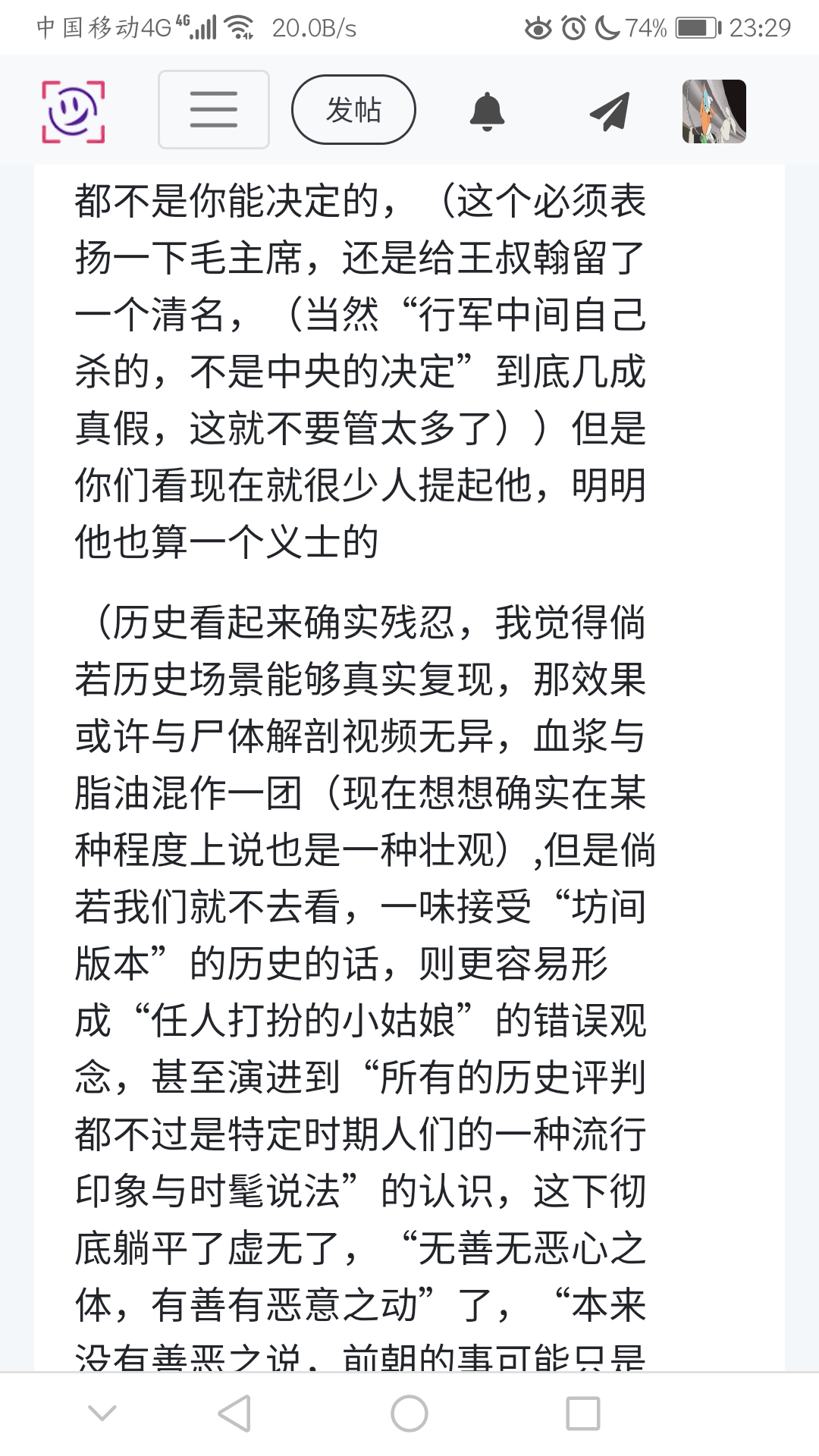Open direct messages via paper plane icon
819x1456 pixels.
[x=610, y=111]
